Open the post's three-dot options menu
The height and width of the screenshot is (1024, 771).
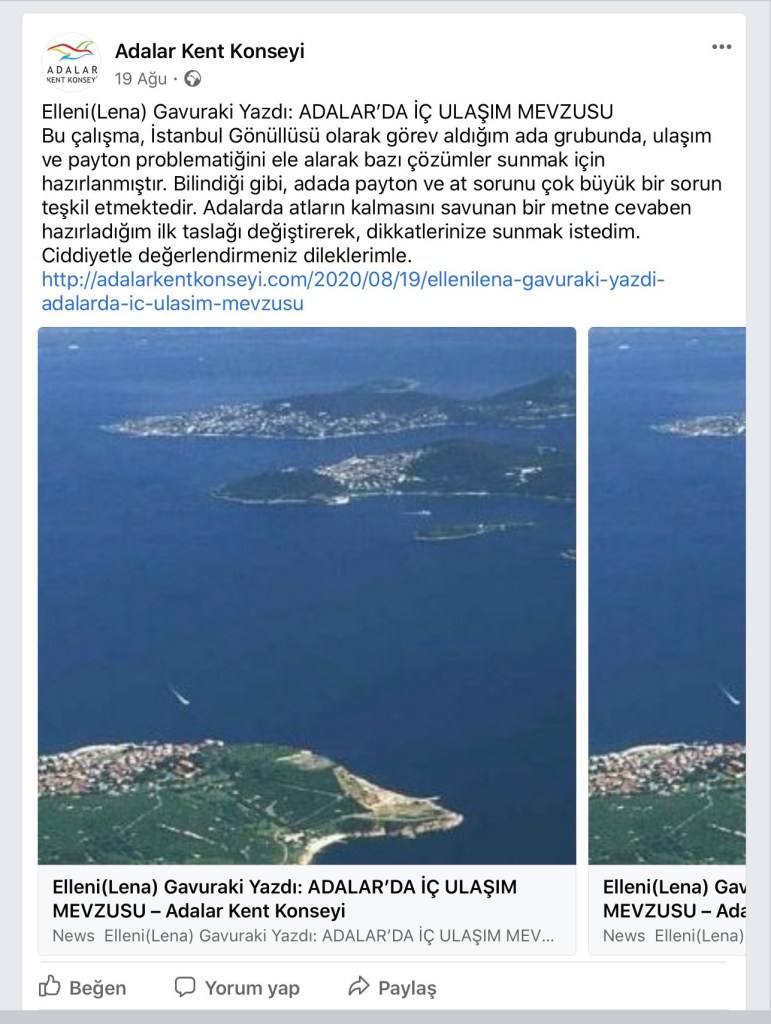point(722,47)
